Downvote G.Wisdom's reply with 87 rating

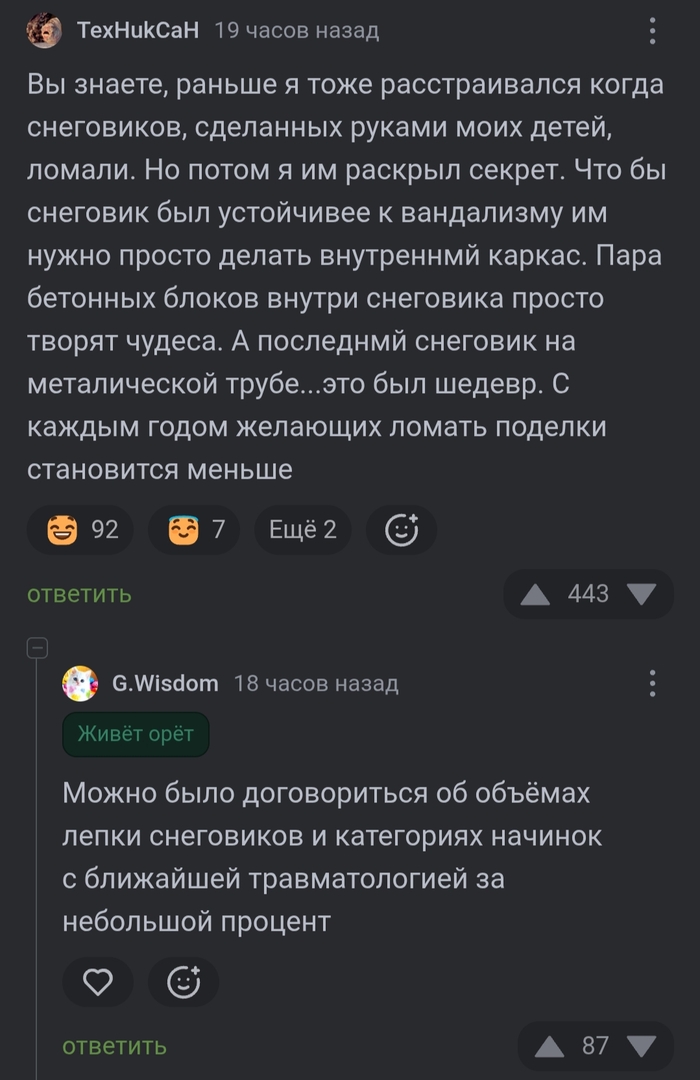tap(643, 1046)
